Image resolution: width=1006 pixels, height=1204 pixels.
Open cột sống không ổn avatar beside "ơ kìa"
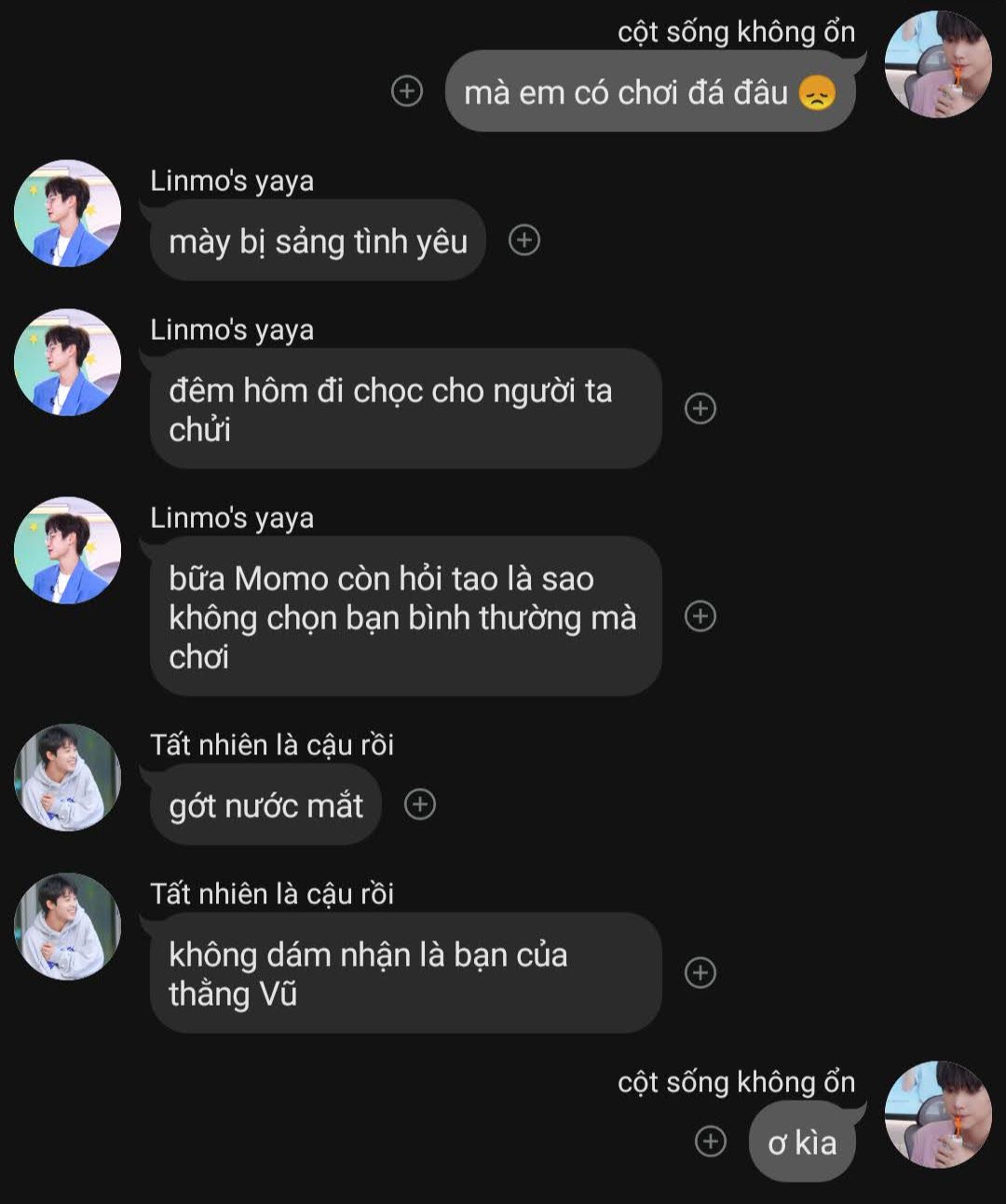[x=937, y=1114]
